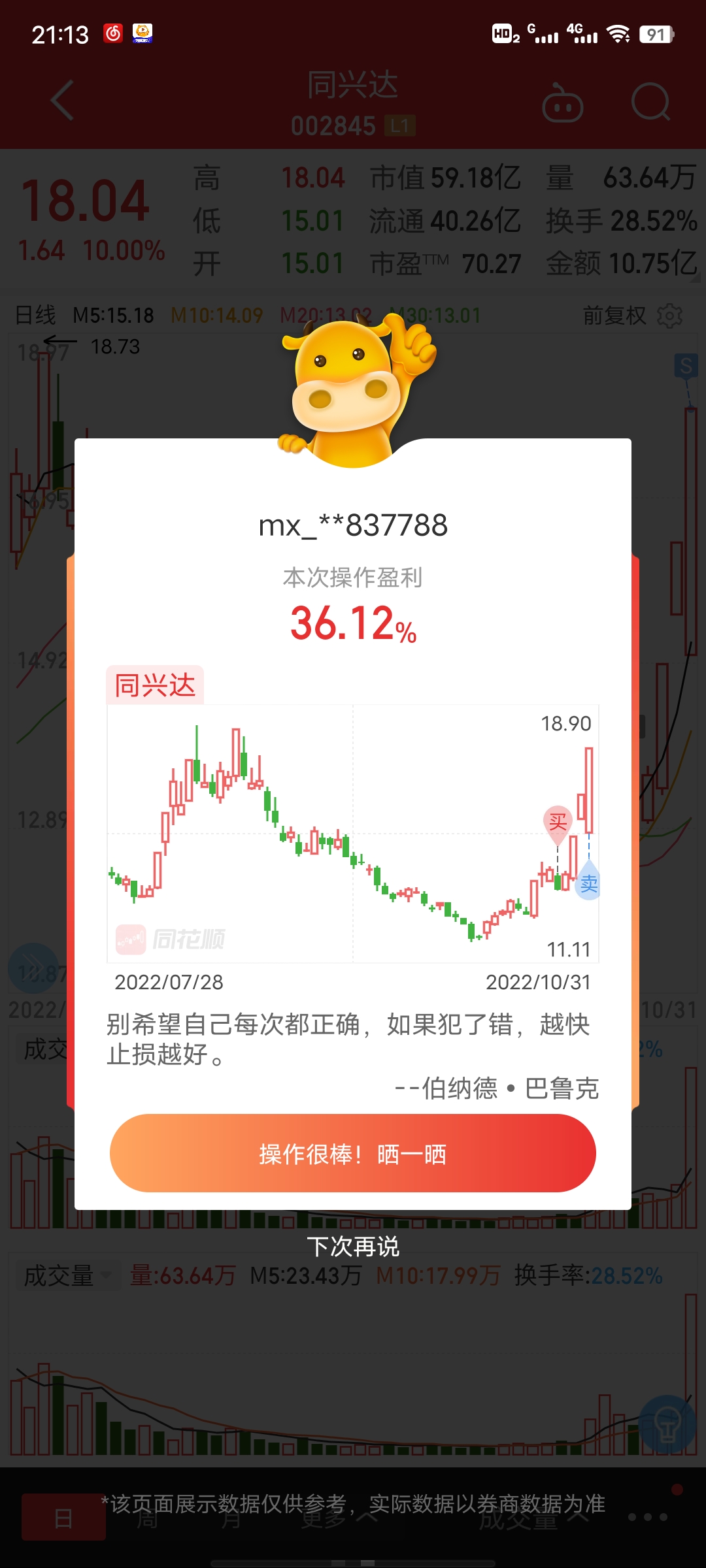706x1568 pixels.
Task: Tap the page indicator pill at screen bottom
Action: pyautogui.click(x=353, y=1562)
